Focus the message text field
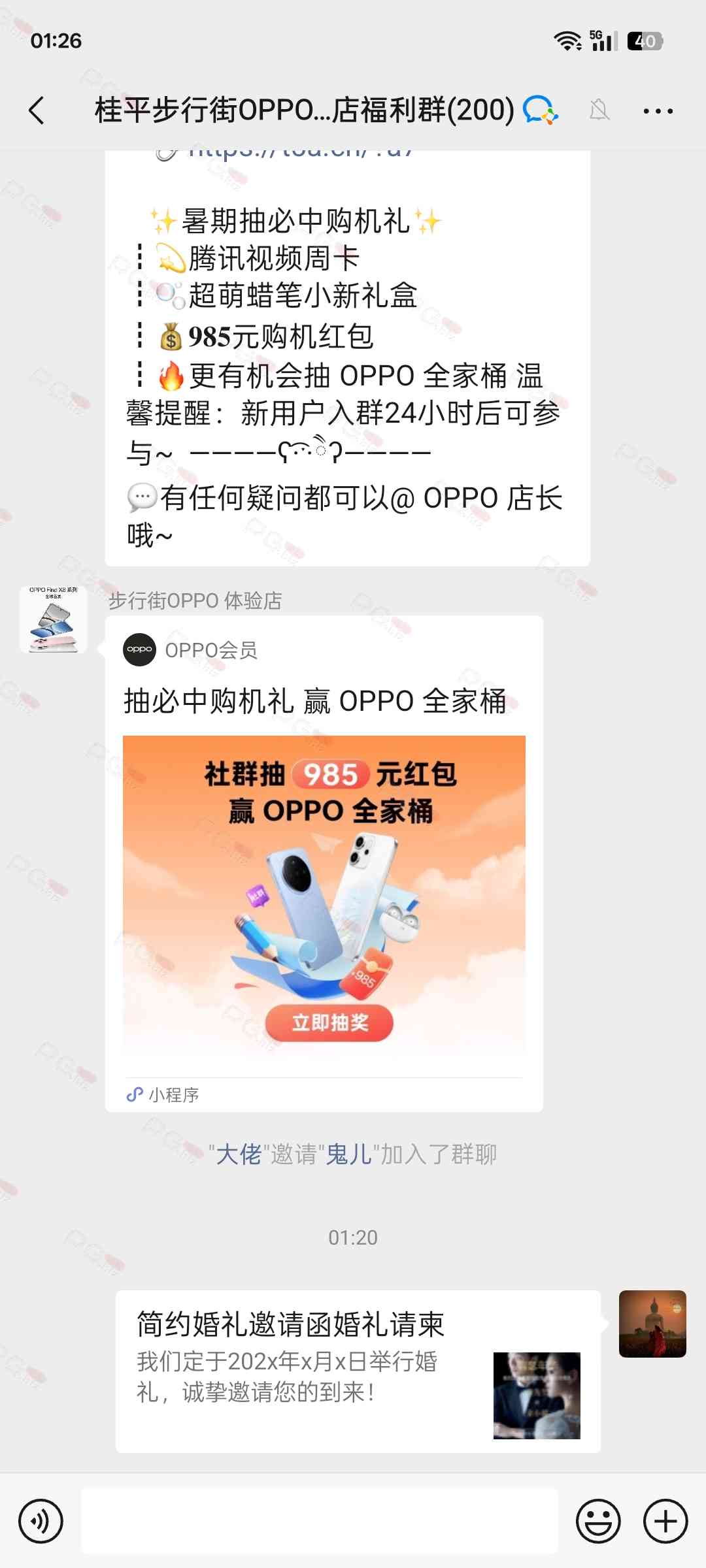This screenshot has height=1568, width=706. 320,1521
